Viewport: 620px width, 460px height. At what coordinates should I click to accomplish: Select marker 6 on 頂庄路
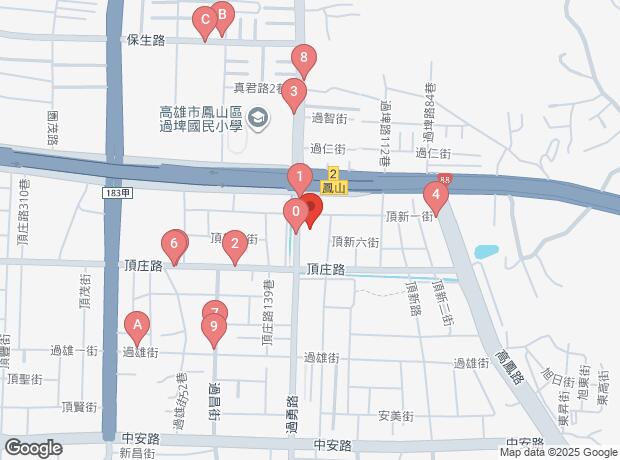pyautogui.click(x=174, y=243)
